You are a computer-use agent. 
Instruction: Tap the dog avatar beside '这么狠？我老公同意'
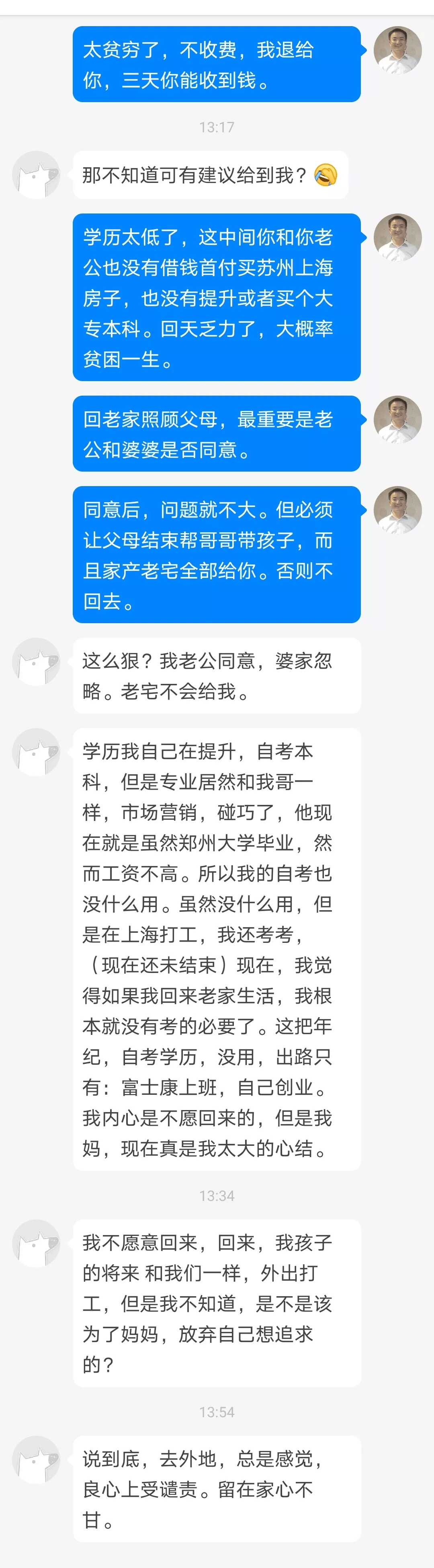coord(37,662)
